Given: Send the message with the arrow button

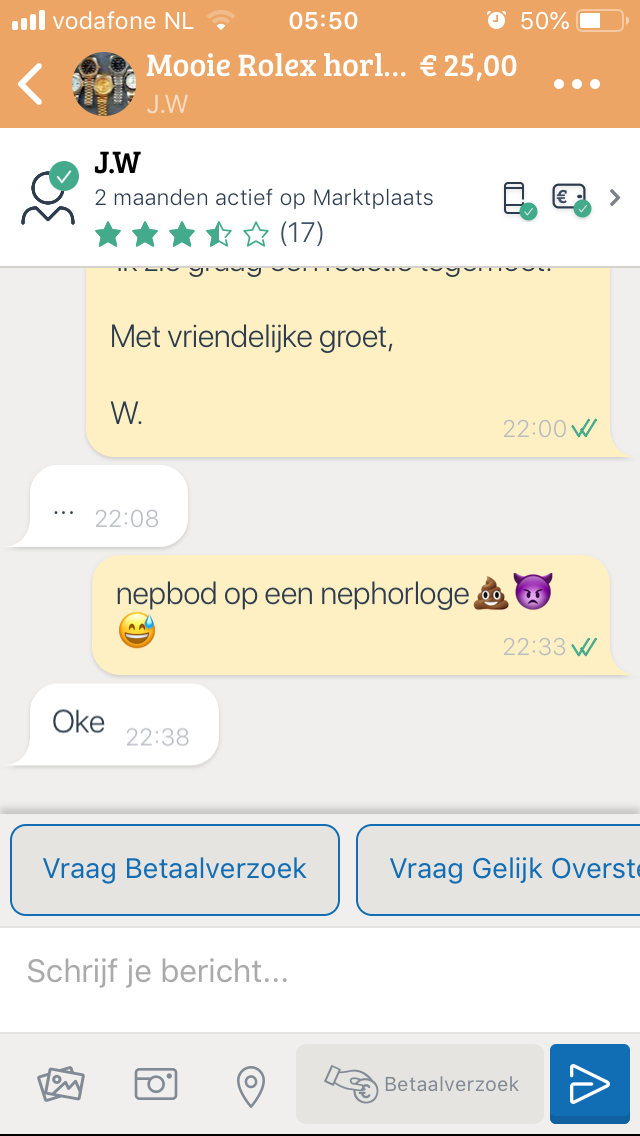Looking at the screenshot, I should click(x=590, y=1084).
